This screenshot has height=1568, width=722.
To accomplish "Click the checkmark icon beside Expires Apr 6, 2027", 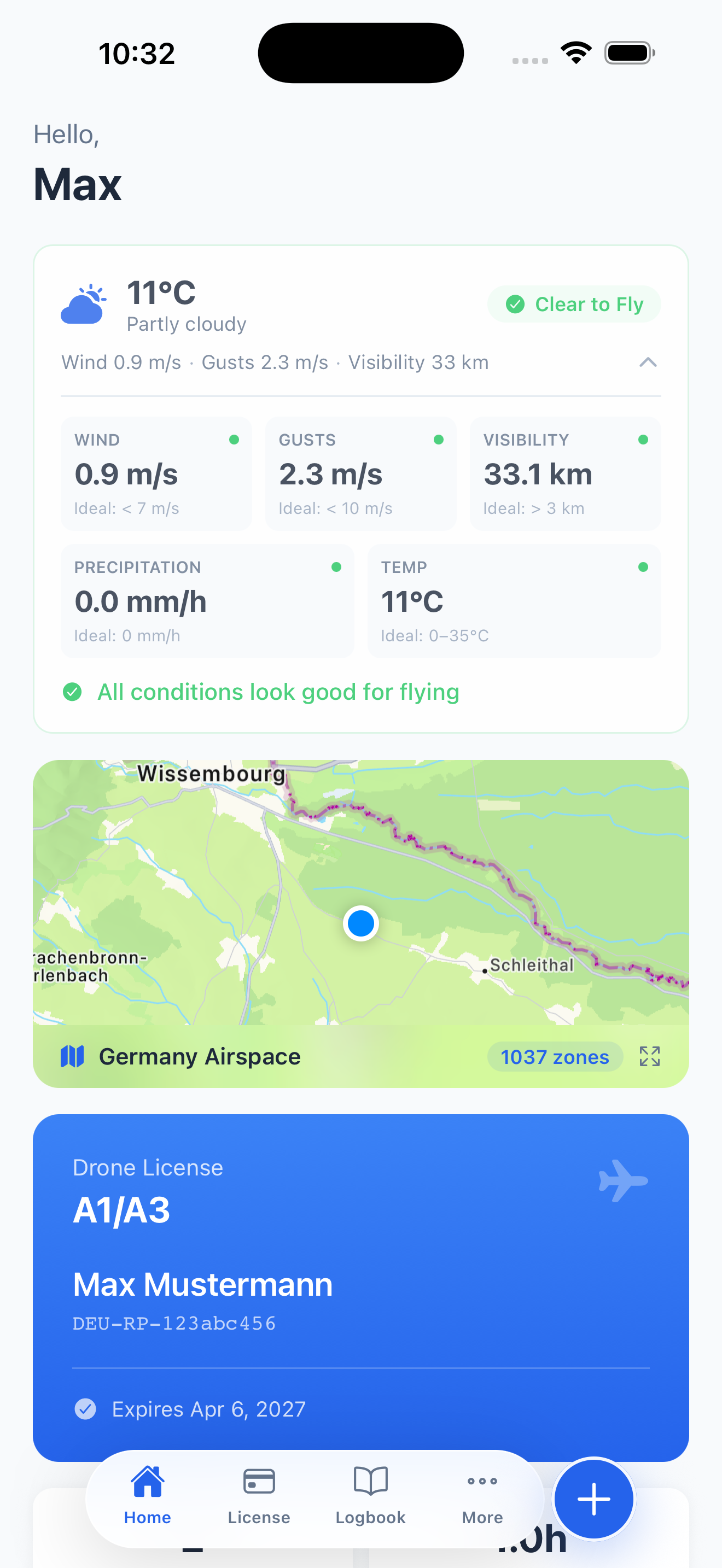I will (85, 1409).
